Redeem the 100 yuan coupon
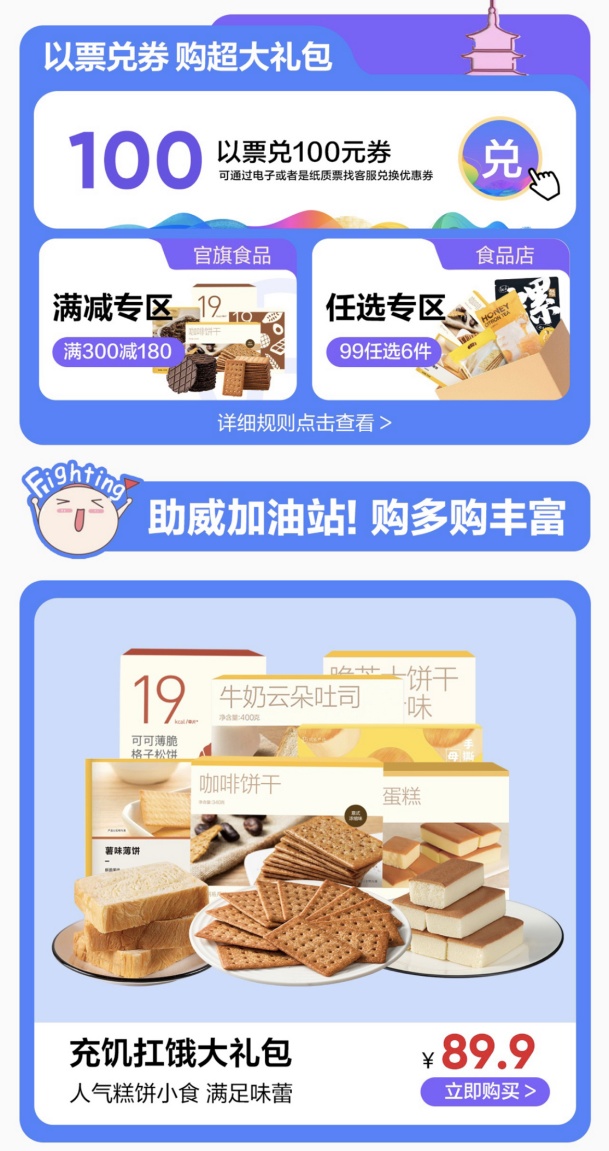 click(x=500, y=160)
